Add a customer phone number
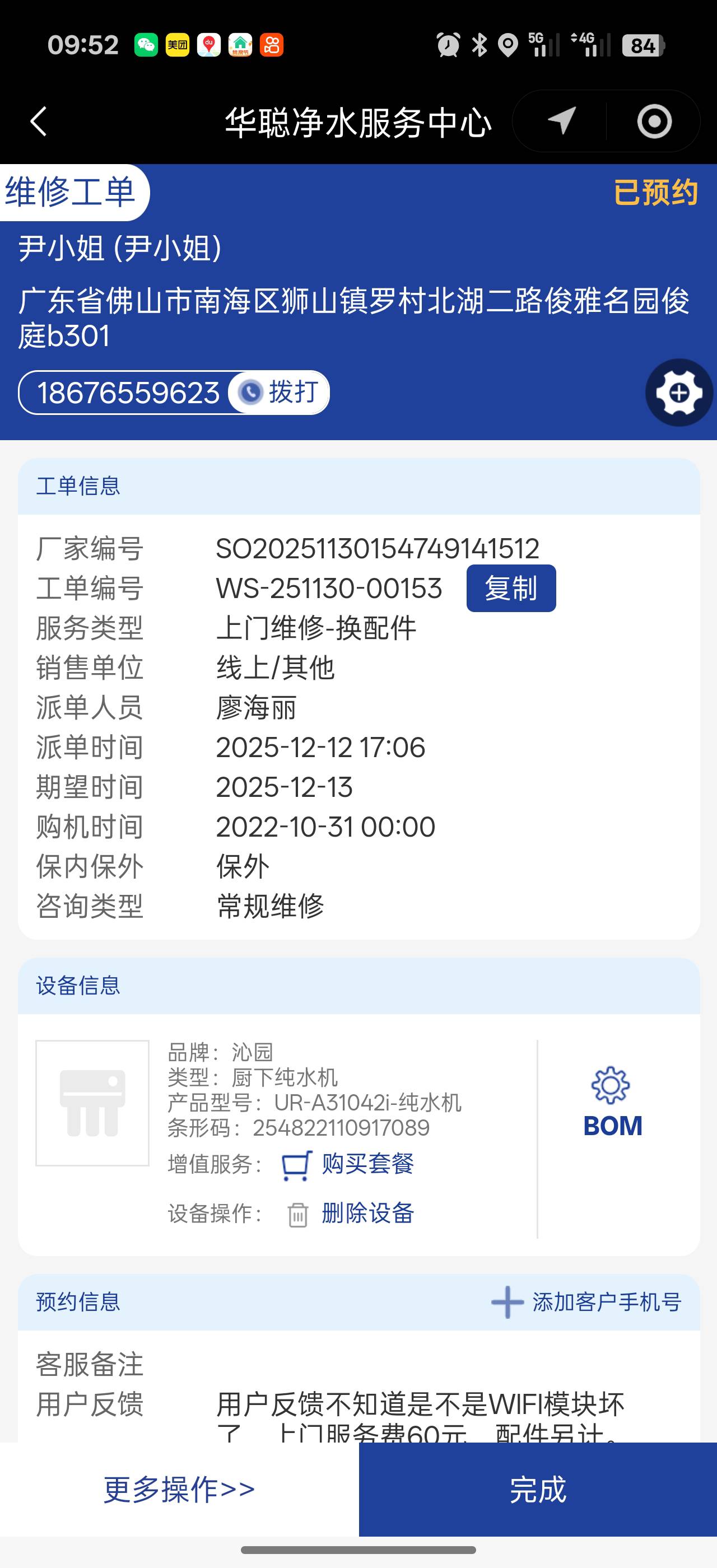The height and width of the screenshot is (1568, 717). (x=586, y=1302)
